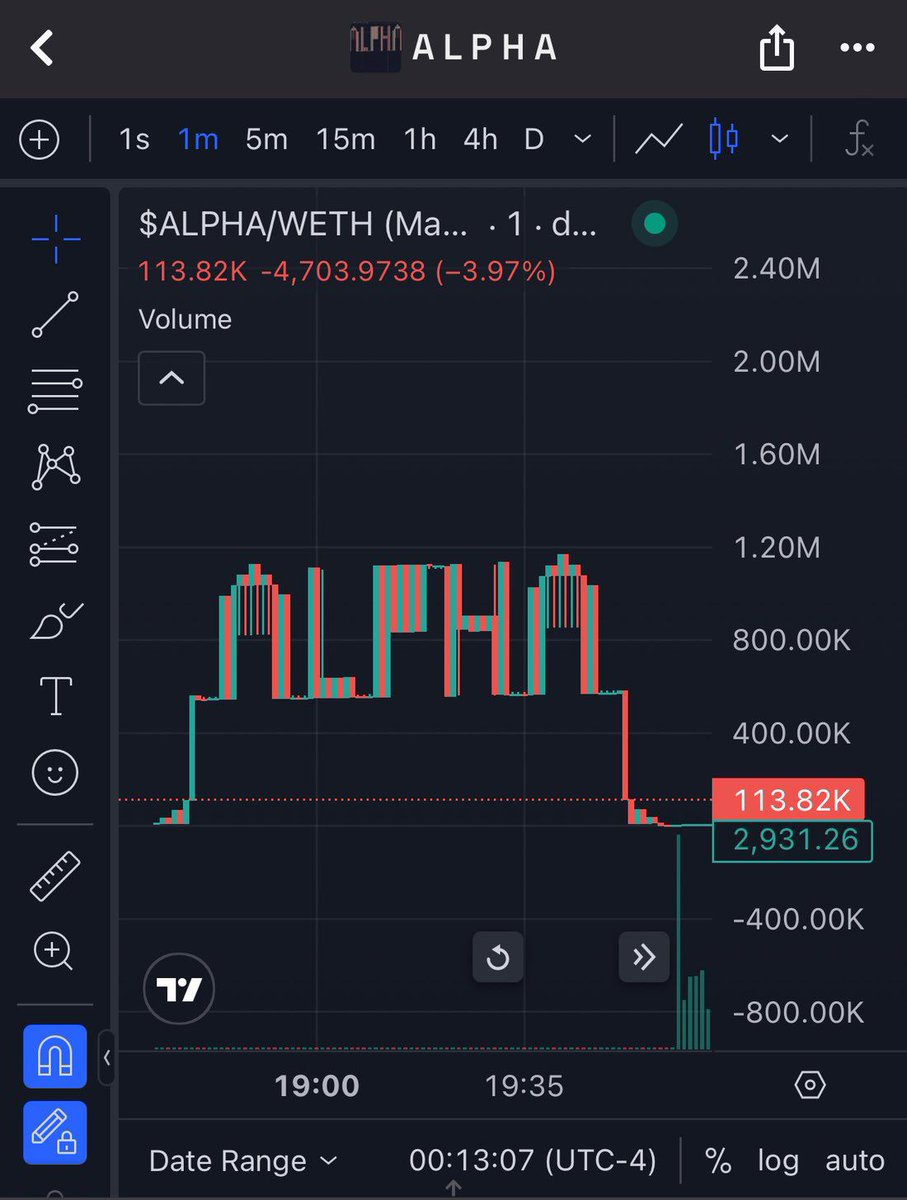
Task: Go back using the top-left arrow
Action: 42,47
